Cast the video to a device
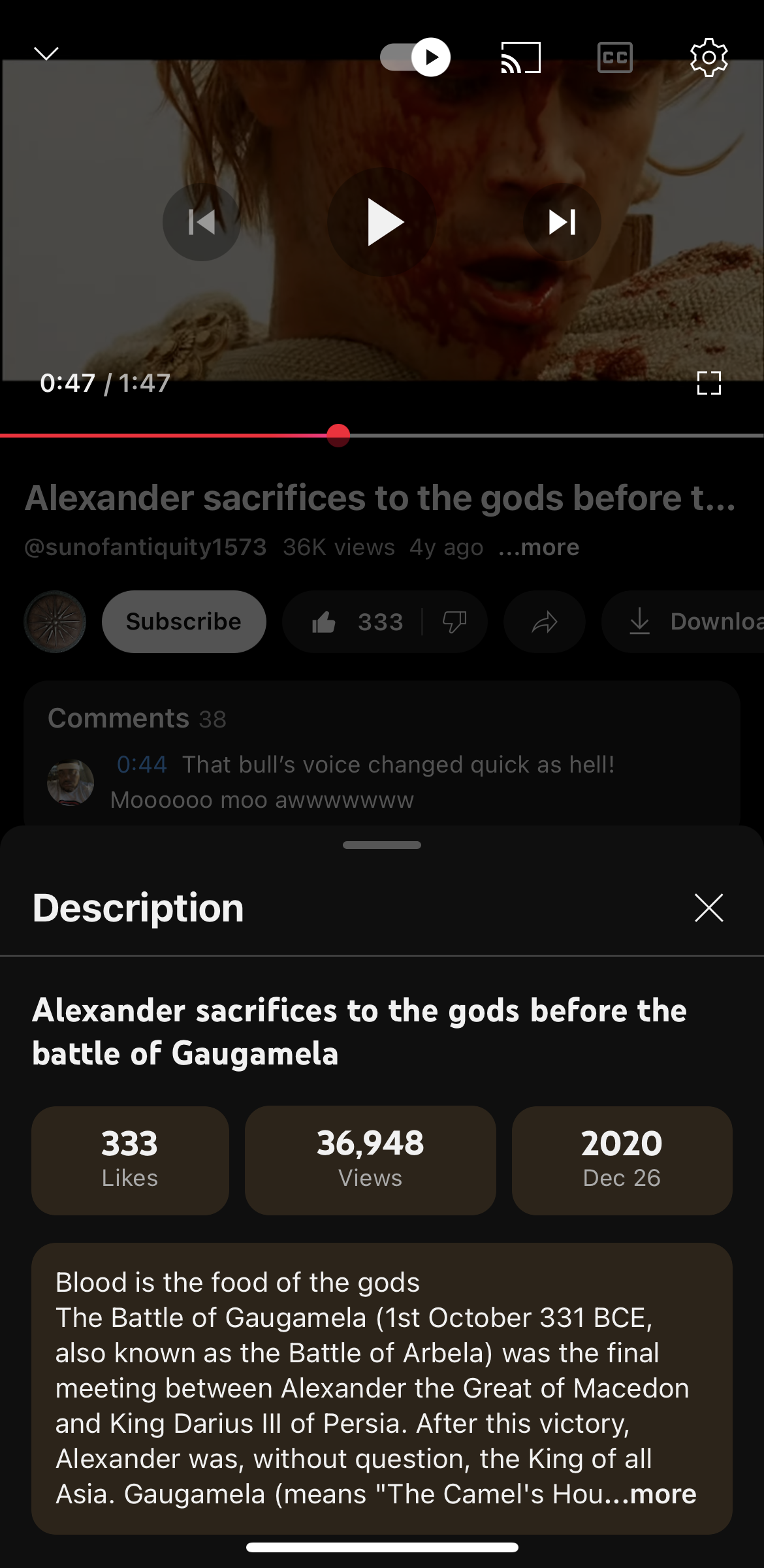764x1568 pixels. coord(520,57)
